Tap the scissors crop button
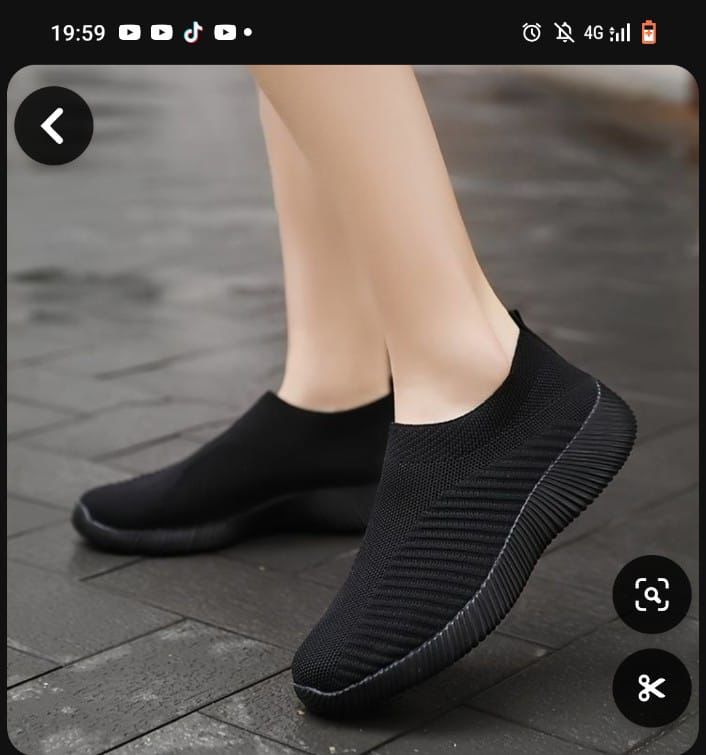This screenshot has width=706, height=755. point(651,687)
